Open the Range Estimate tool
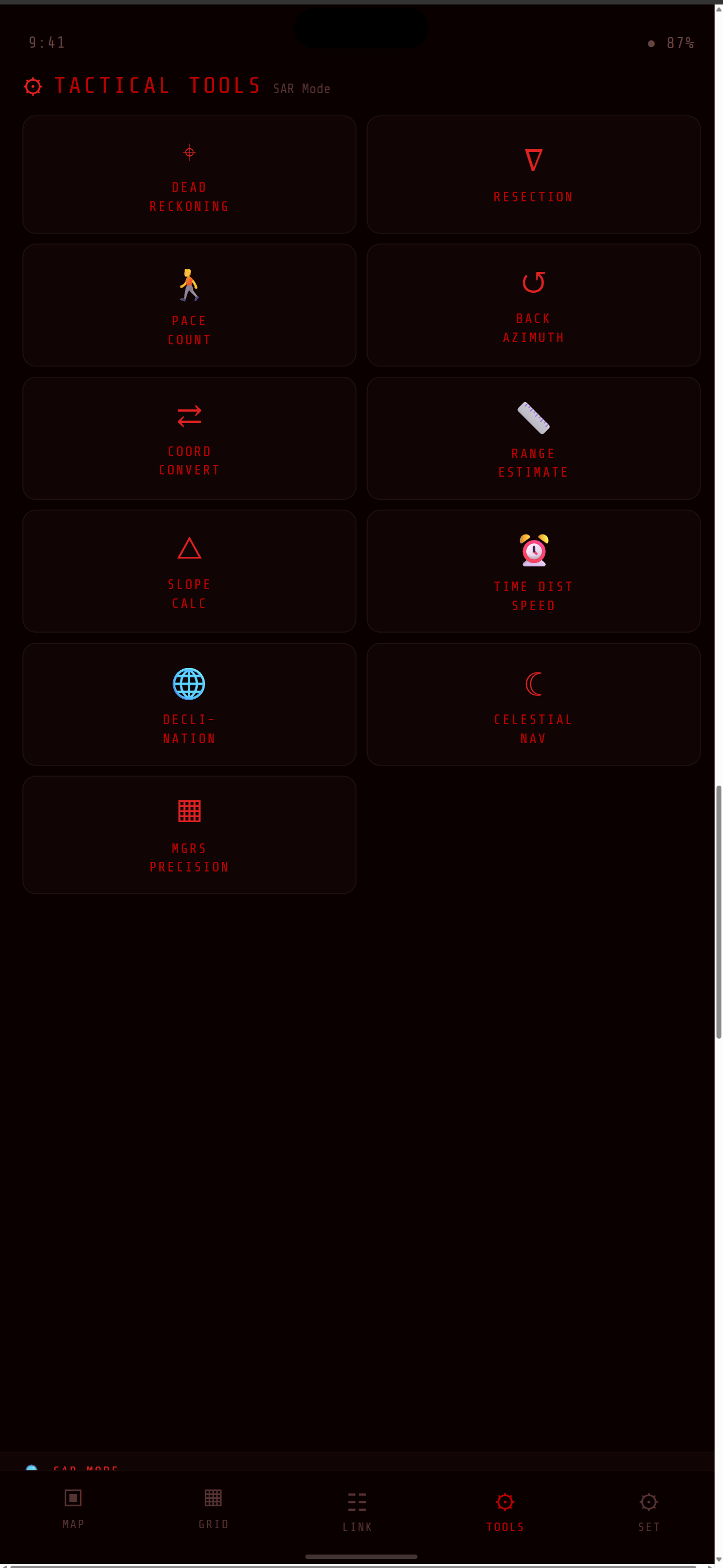This screenshot has height=1568, width=723. pos(533,438)
